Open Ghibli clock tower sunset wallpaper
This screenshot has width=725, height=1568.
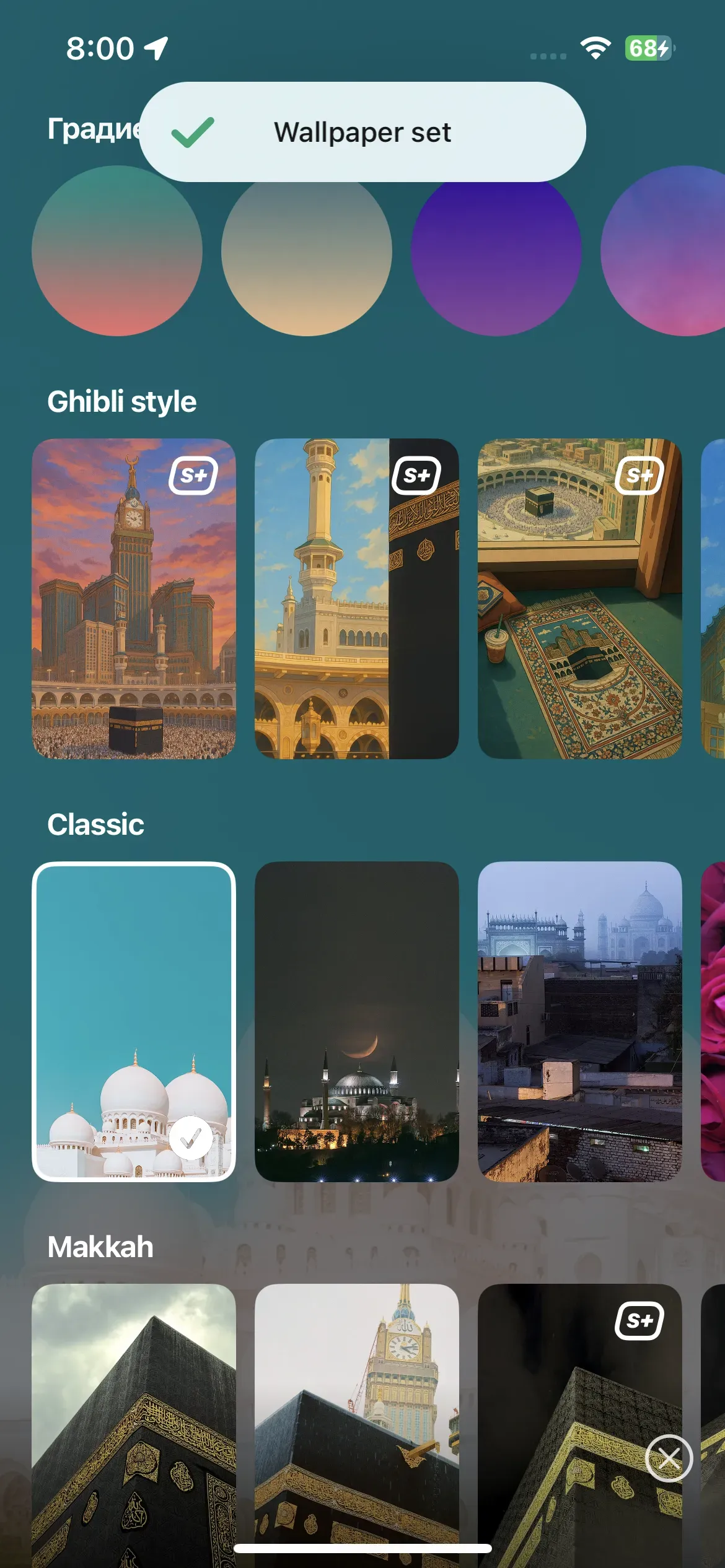(x=134, y=598)
